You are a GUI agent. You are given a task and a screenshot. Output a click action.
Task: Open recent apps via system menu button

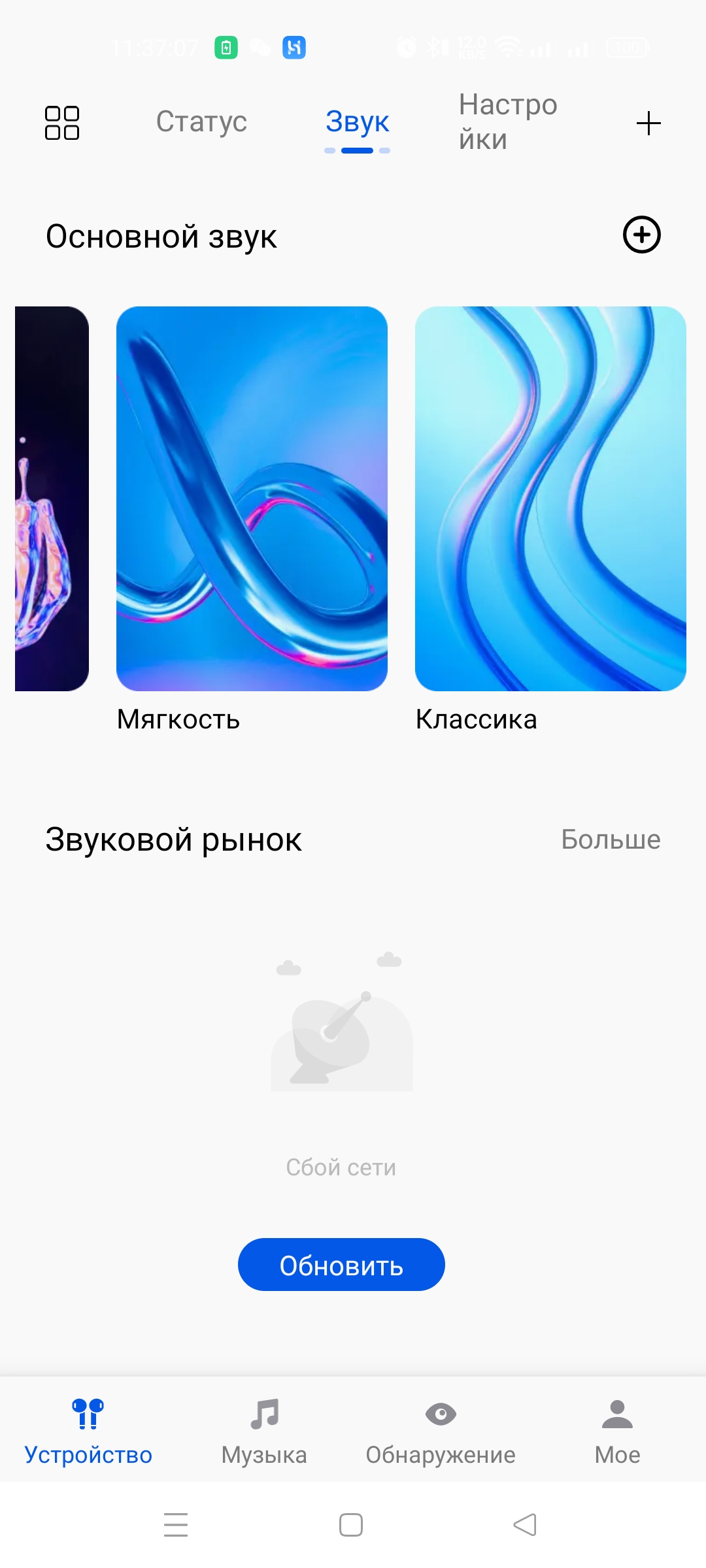tap(176, 1525)
